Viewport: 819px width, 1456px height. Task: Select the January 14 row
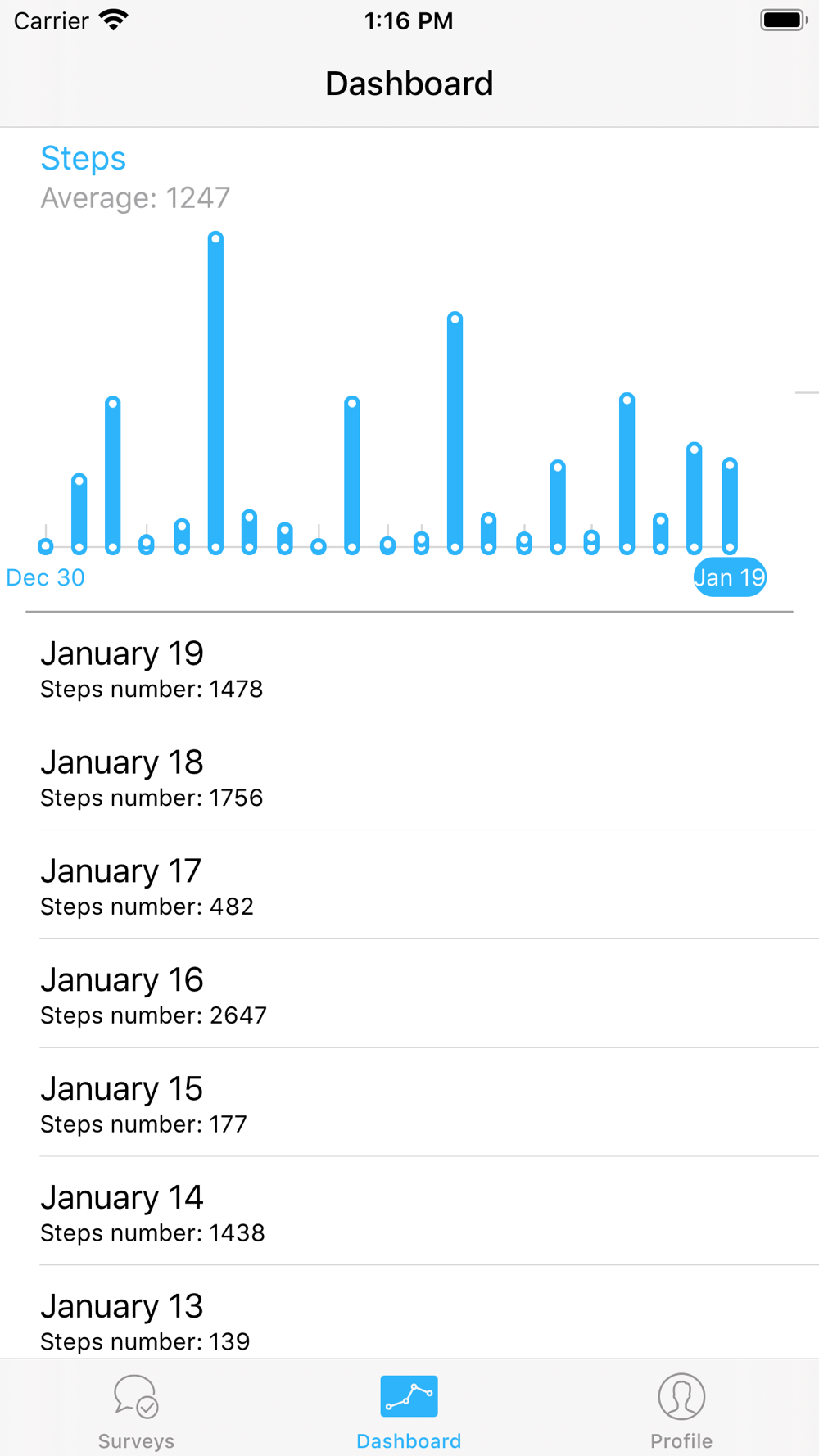click(x=409, y=1212)
